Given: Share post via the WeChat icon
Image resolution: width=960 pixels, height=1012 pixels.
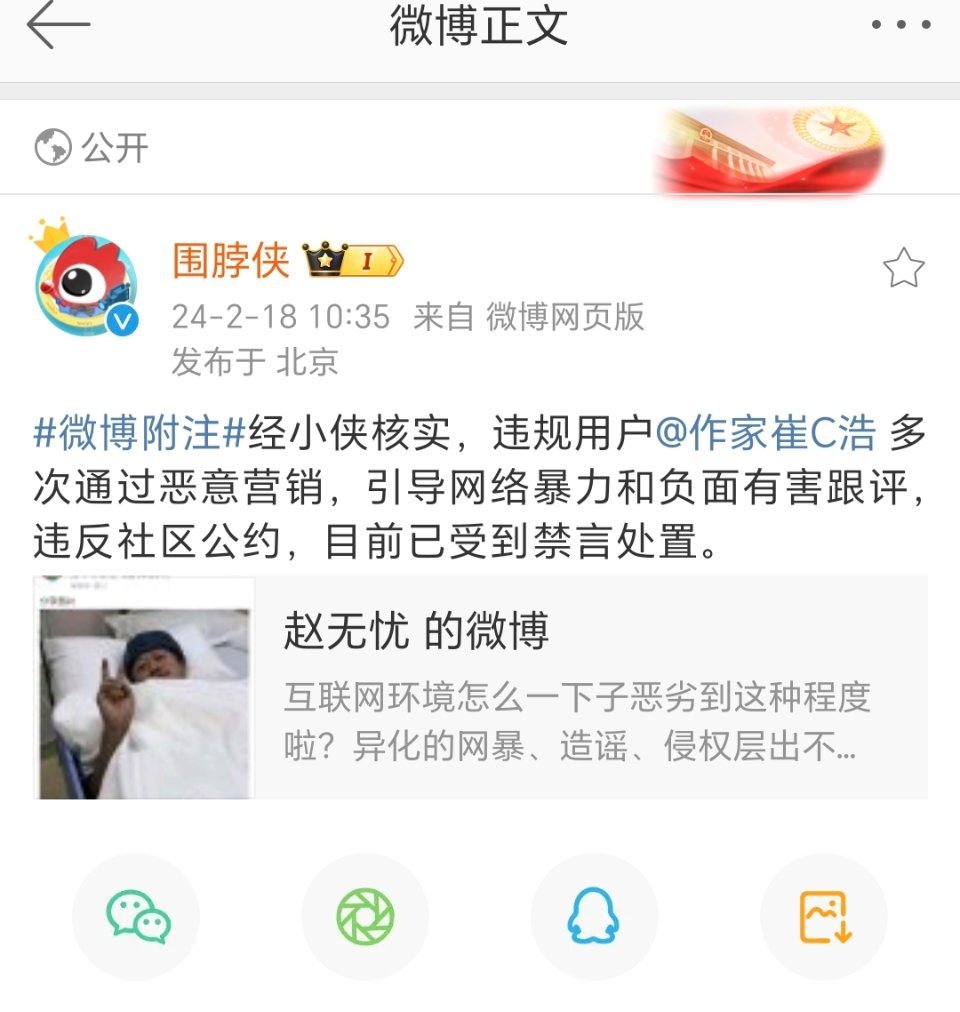Looking at the screenshot, I should click(x=137, y=915).
